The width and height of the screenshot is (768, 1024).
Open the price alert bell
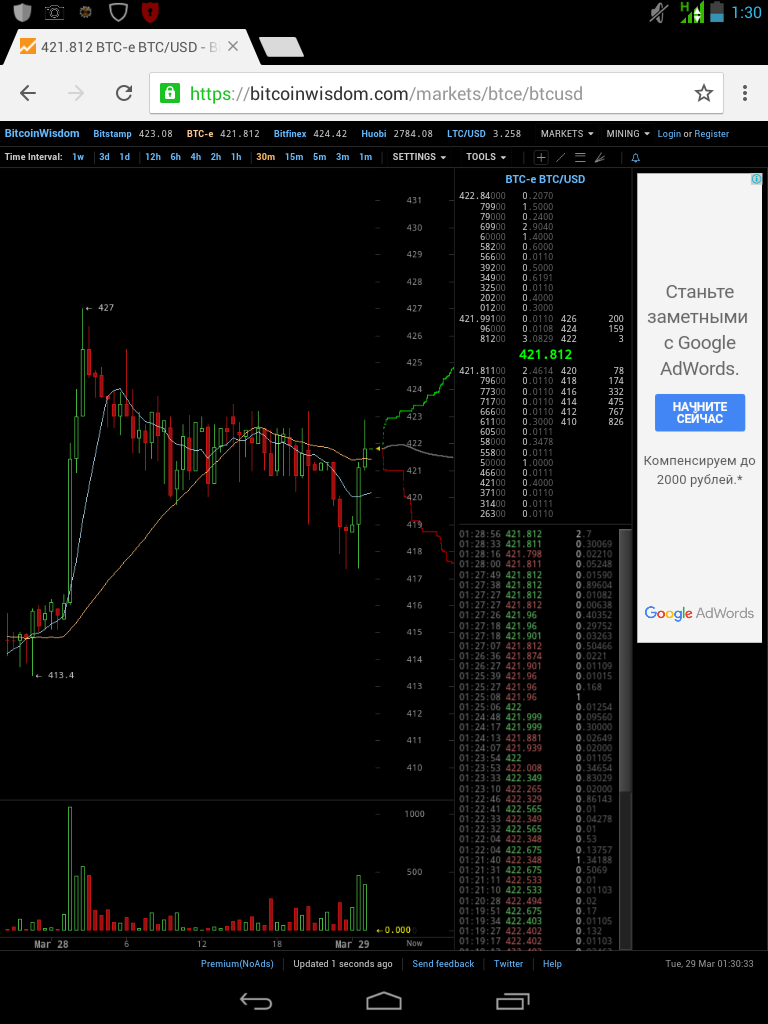pyautogui.click(x=635, y=157)
